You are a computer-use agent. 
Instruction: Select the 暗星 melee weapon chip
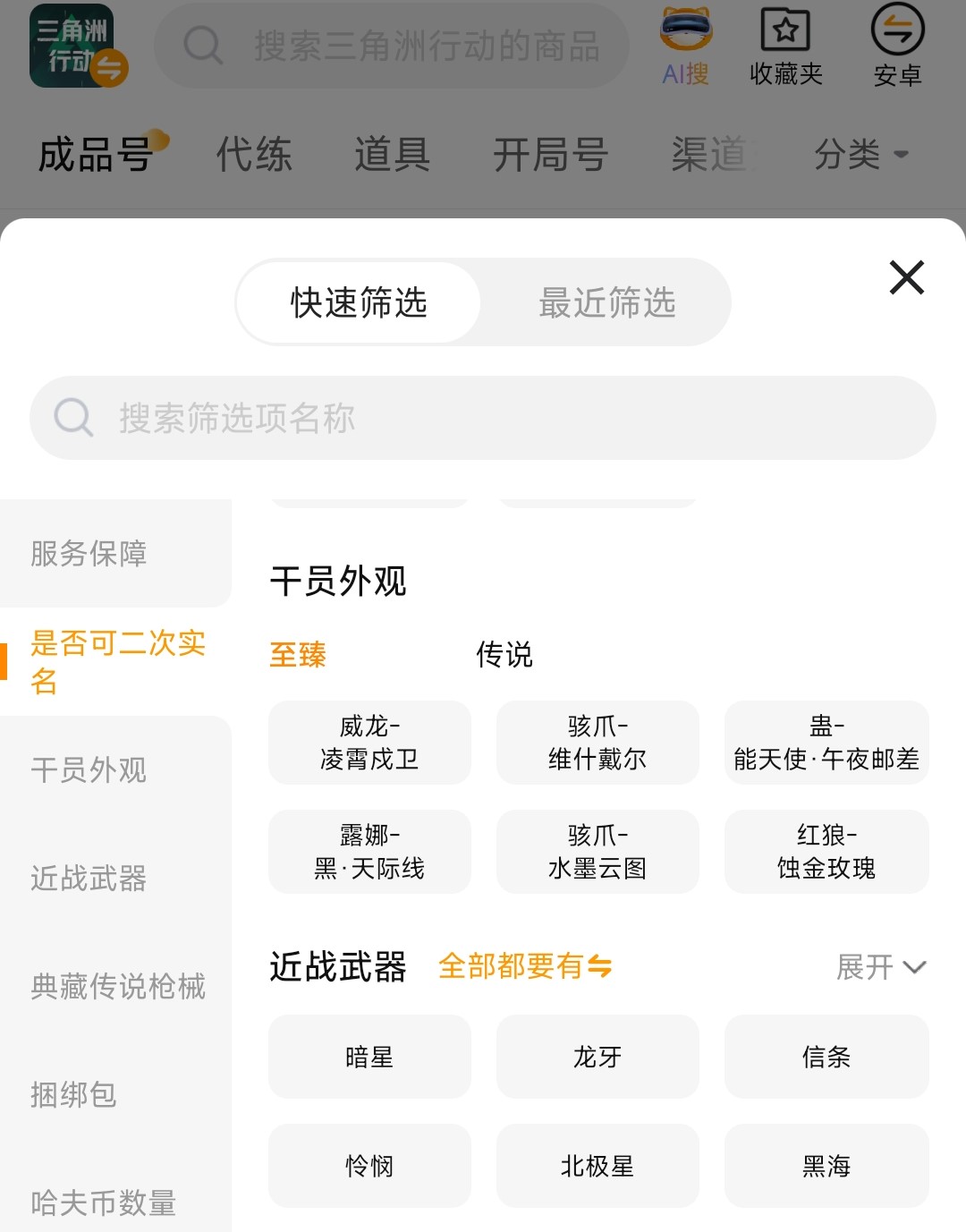pyautogui.click(x=369, y=1057)
